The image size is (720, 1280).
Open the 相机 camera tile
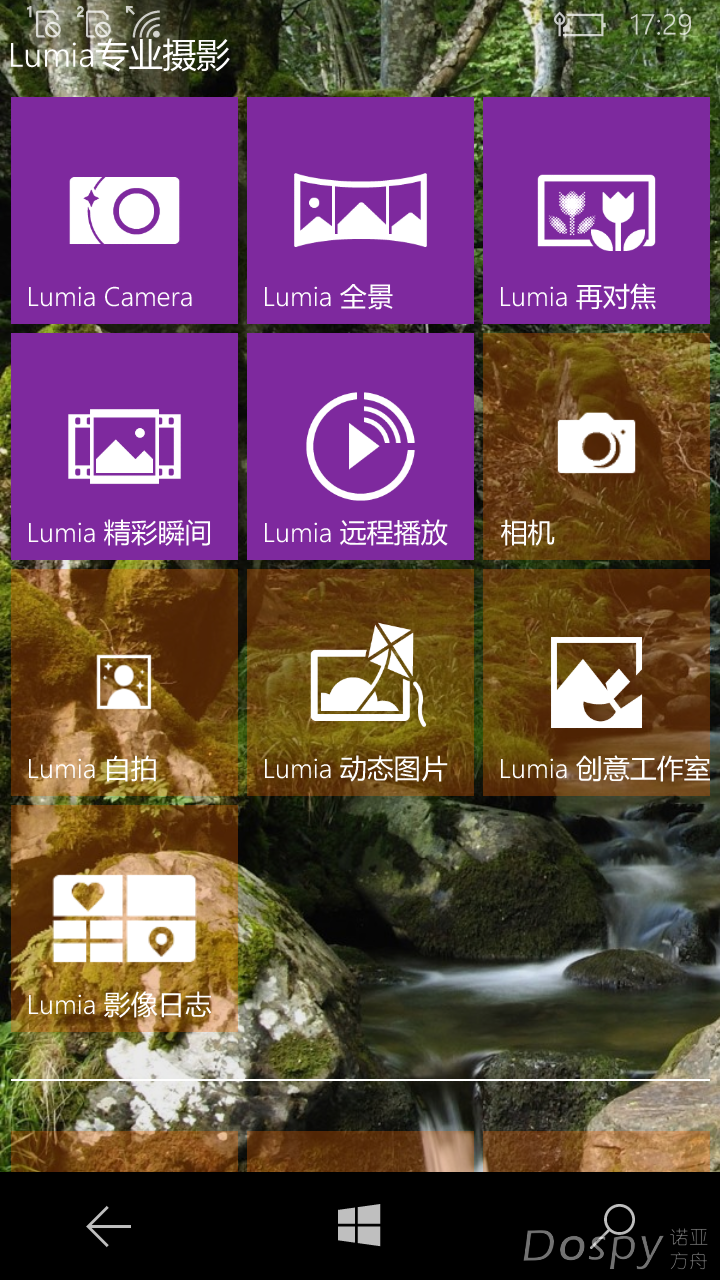(x=596, y=446)
